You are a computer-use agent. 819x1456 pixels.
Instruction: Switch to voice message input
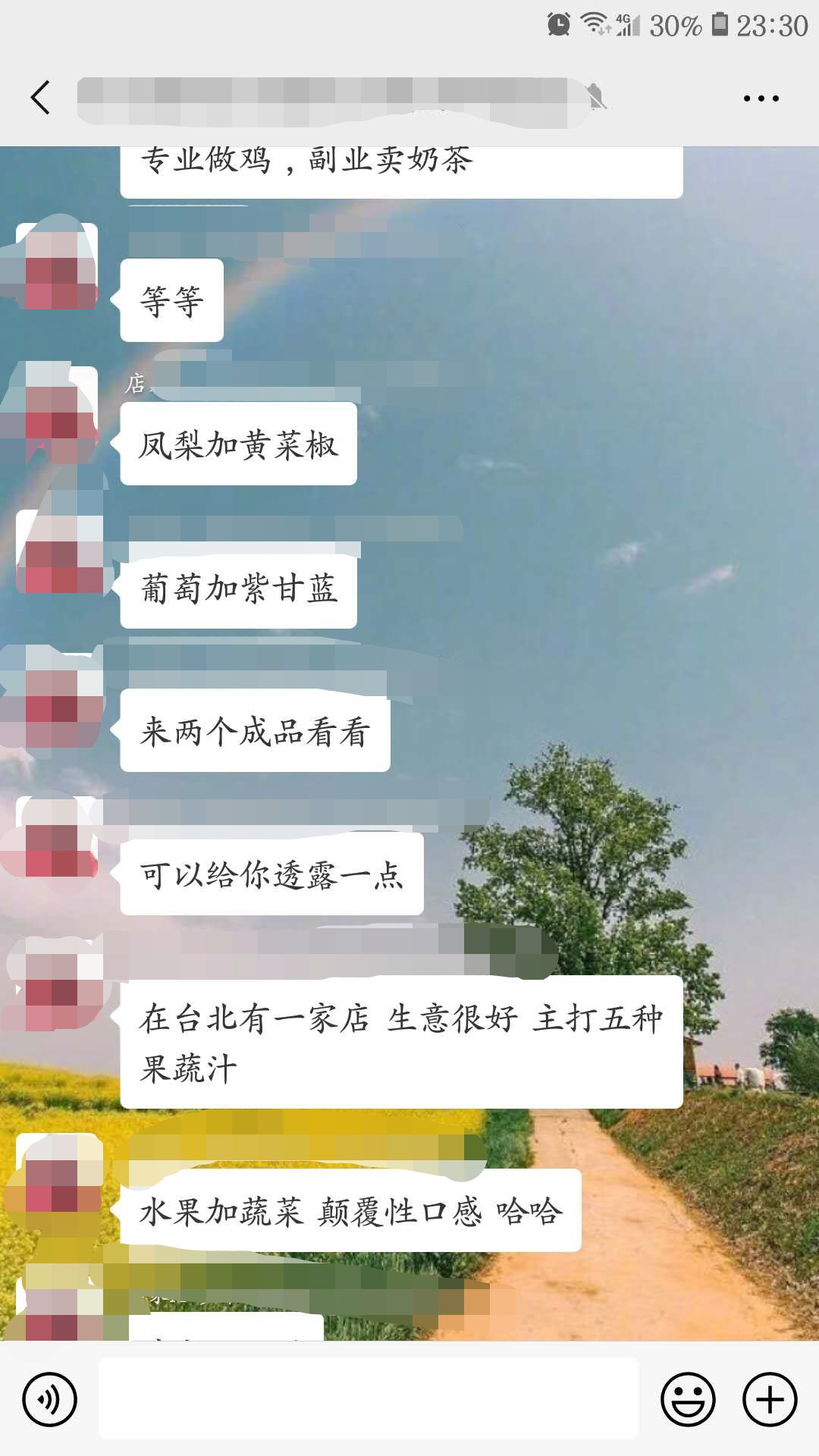pos(50,1399)
